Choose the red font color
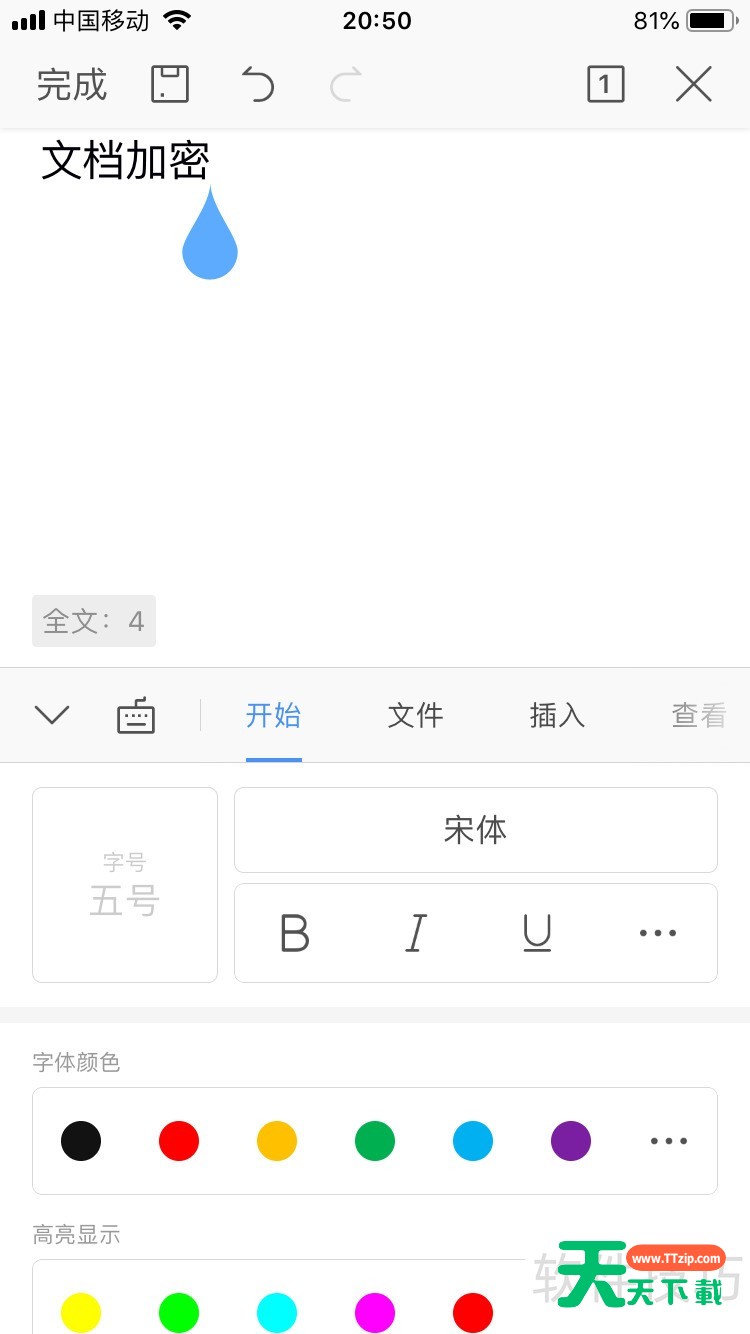The image size is (750, 1334). 179,1141
